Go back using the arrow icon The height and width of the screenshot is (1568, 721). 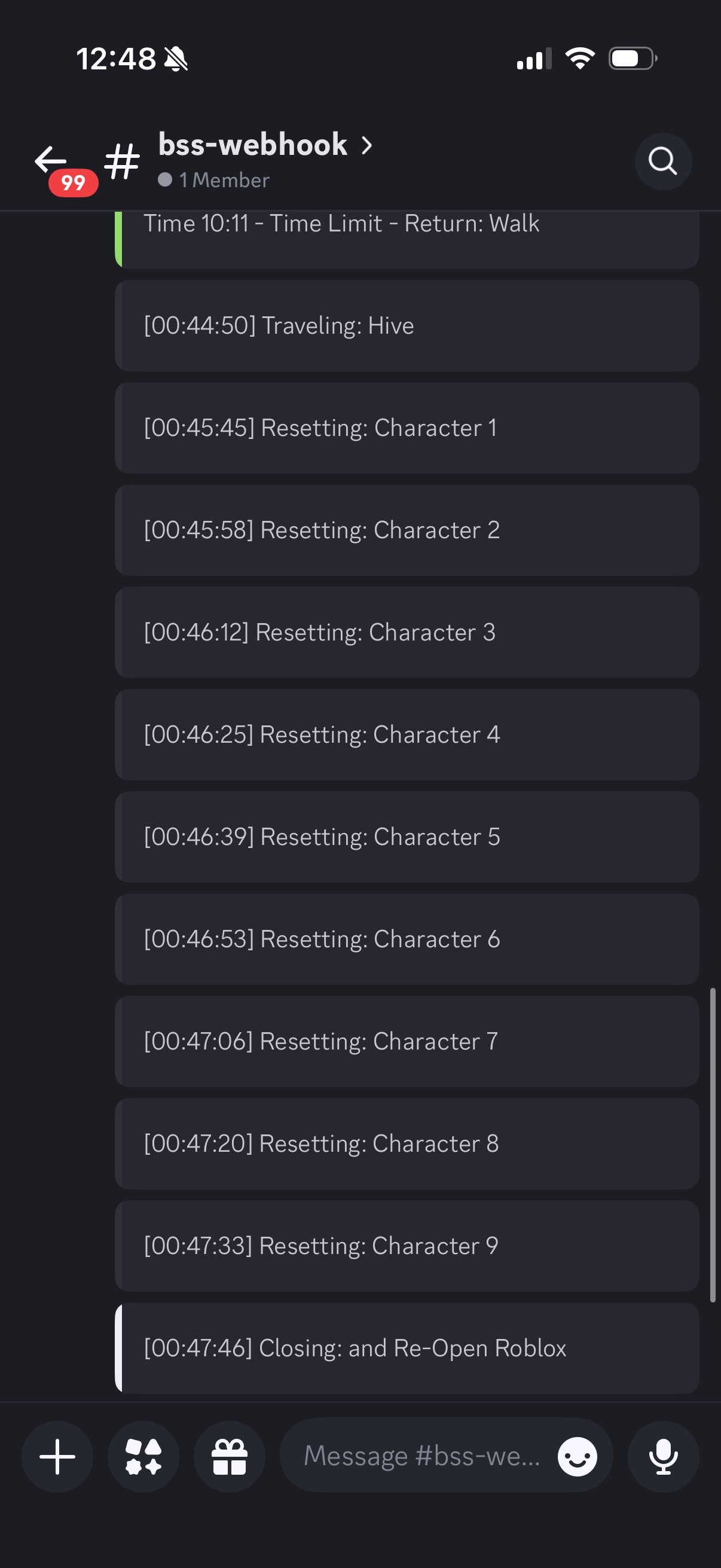50,161
